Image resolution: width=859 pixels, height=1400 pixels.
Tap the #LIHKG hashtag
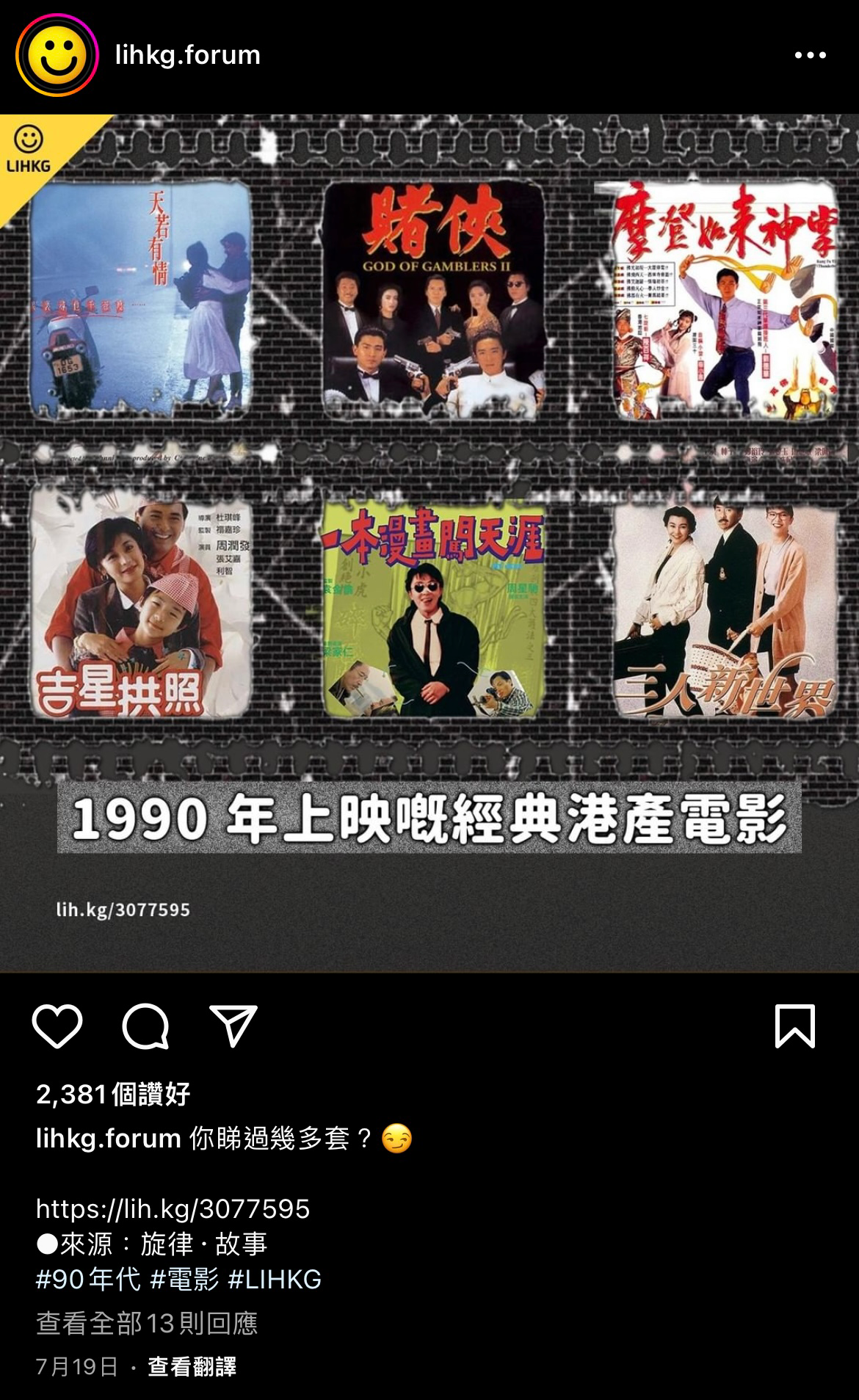275,1280
